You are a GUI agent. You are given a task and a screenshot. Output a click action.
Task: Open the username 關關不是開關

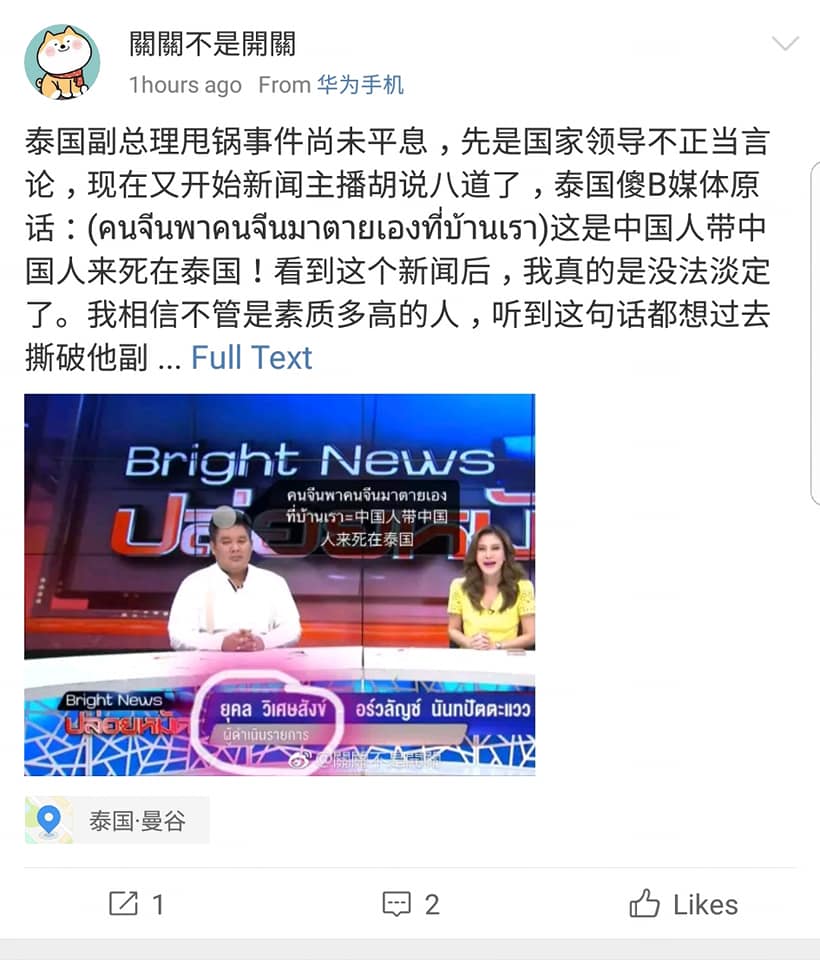pyautogui.click(x=212, y=43)
